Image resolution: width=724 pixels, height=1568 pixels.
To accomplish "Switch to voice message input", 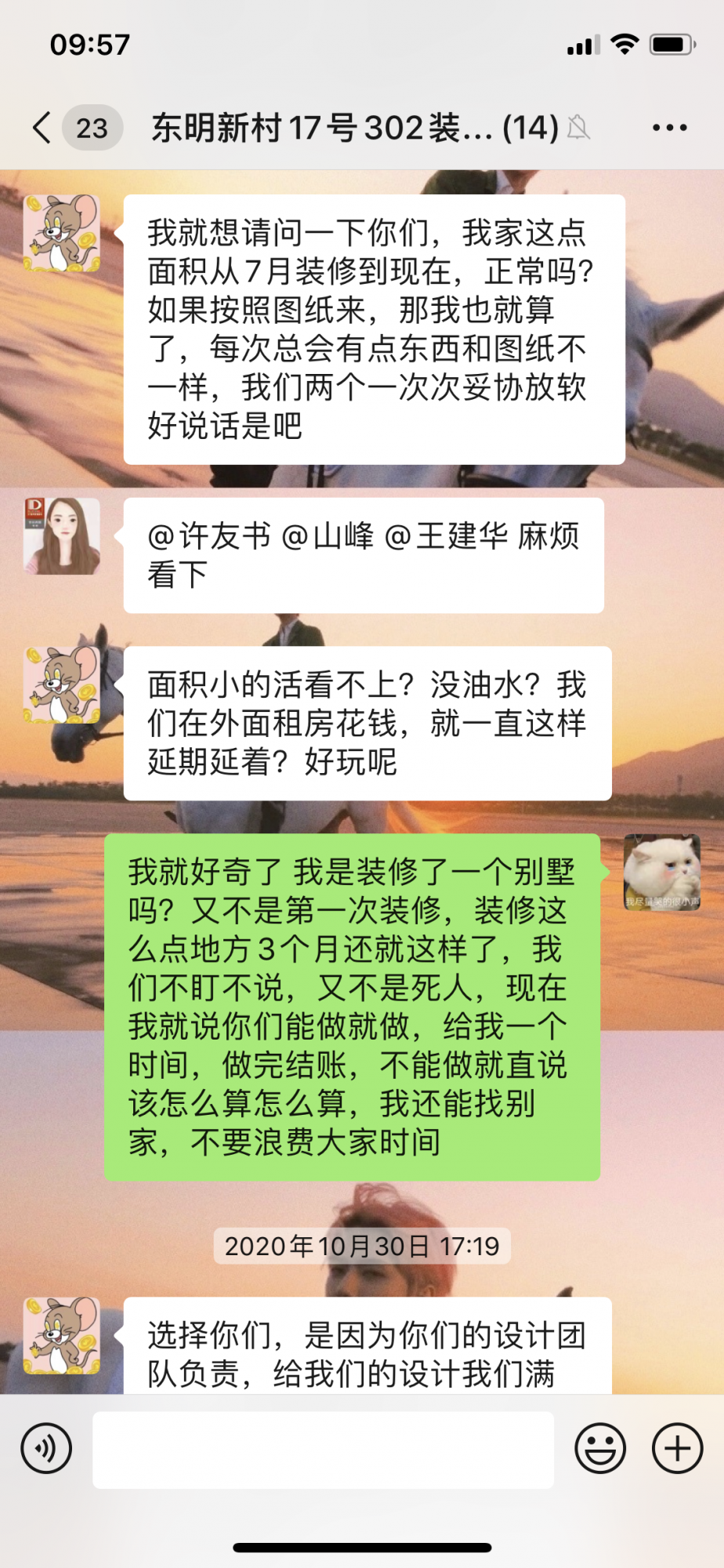I will 47,1448.
